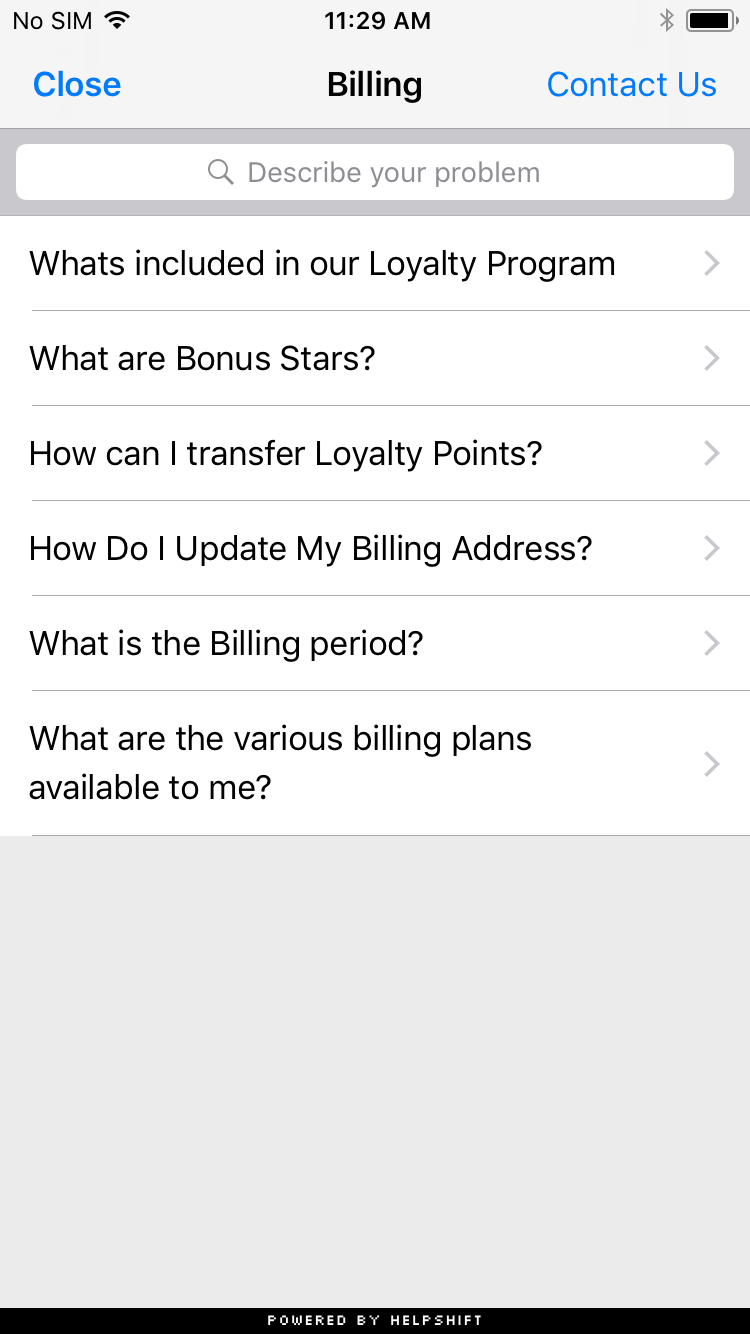
Task: Open Contact Us
Action: (631, 85)
